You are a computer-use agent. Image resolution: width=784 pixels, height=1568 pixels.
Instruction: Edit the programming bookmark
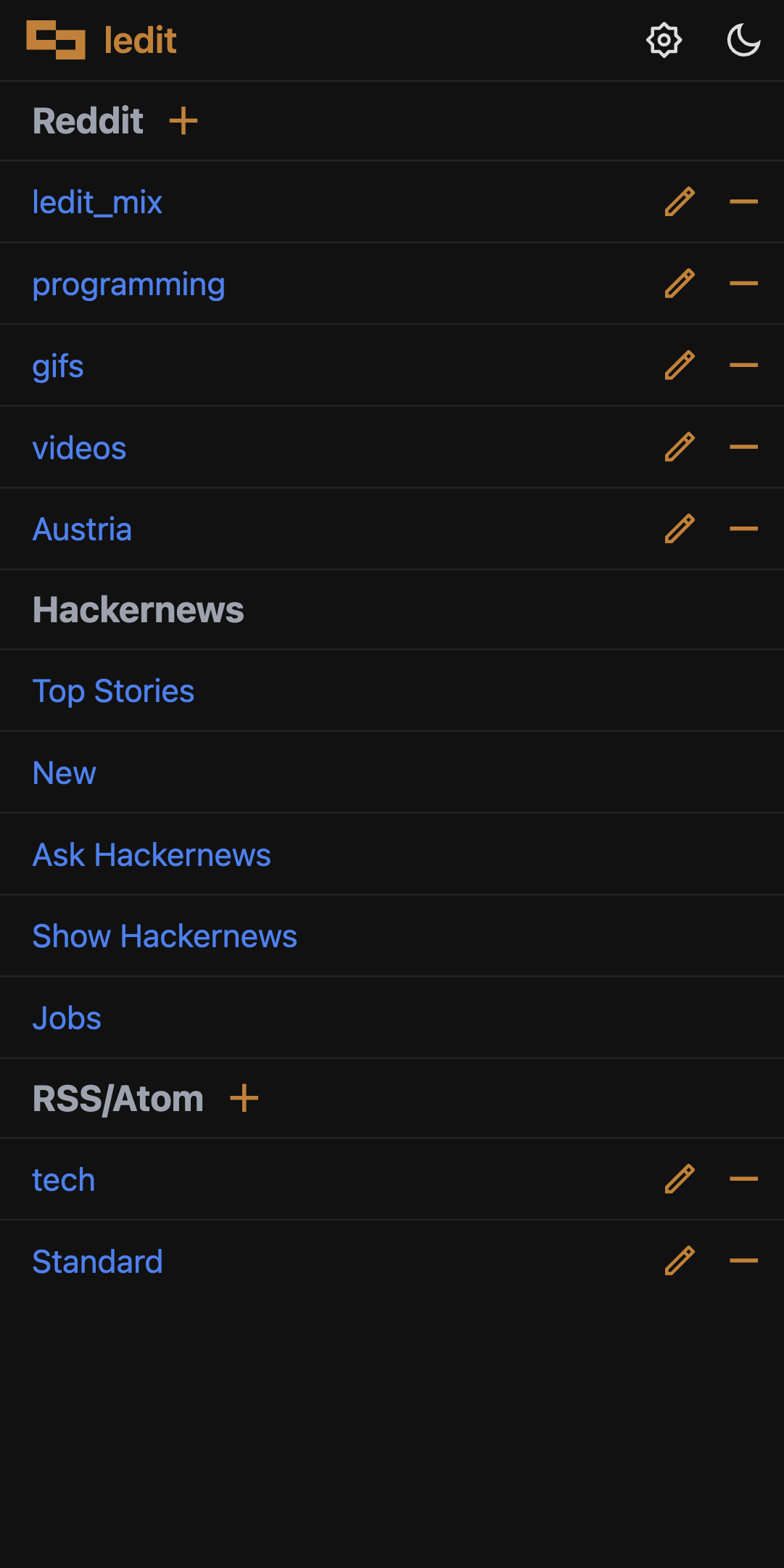pyautogui.click(x=680, y=284)
